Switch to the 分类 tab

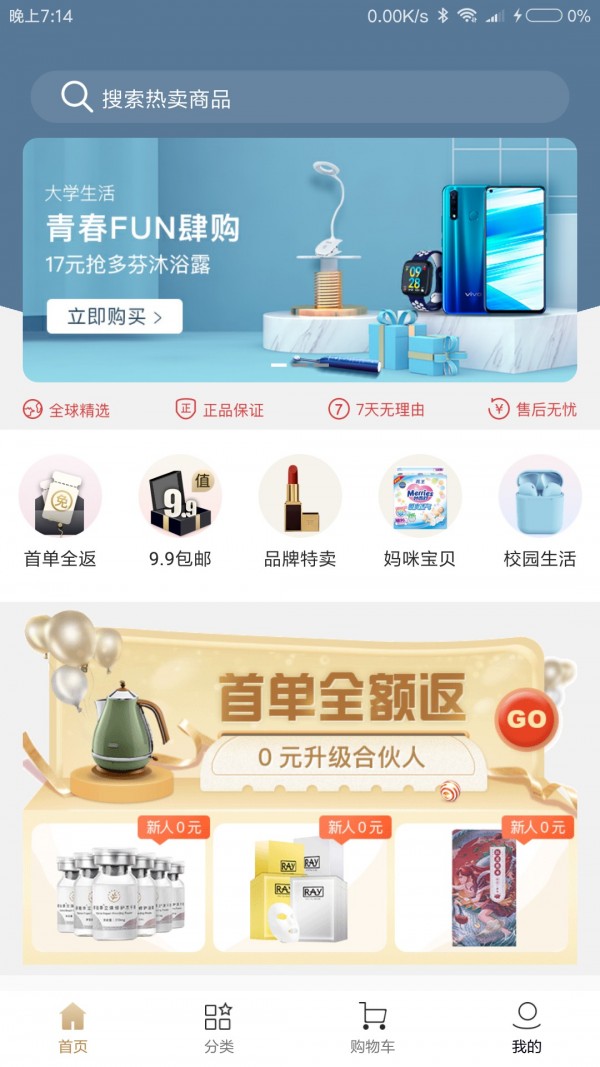(x=218, y=1028)
